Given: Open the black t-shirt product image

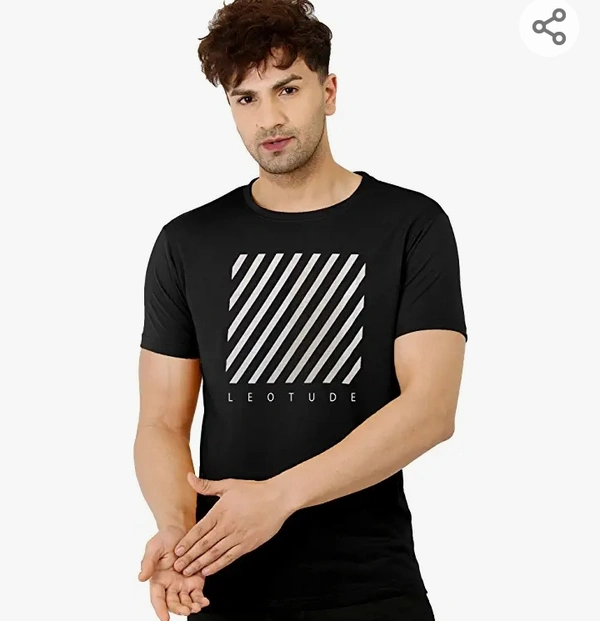Looking at the screenshot, I should point(300,330).
